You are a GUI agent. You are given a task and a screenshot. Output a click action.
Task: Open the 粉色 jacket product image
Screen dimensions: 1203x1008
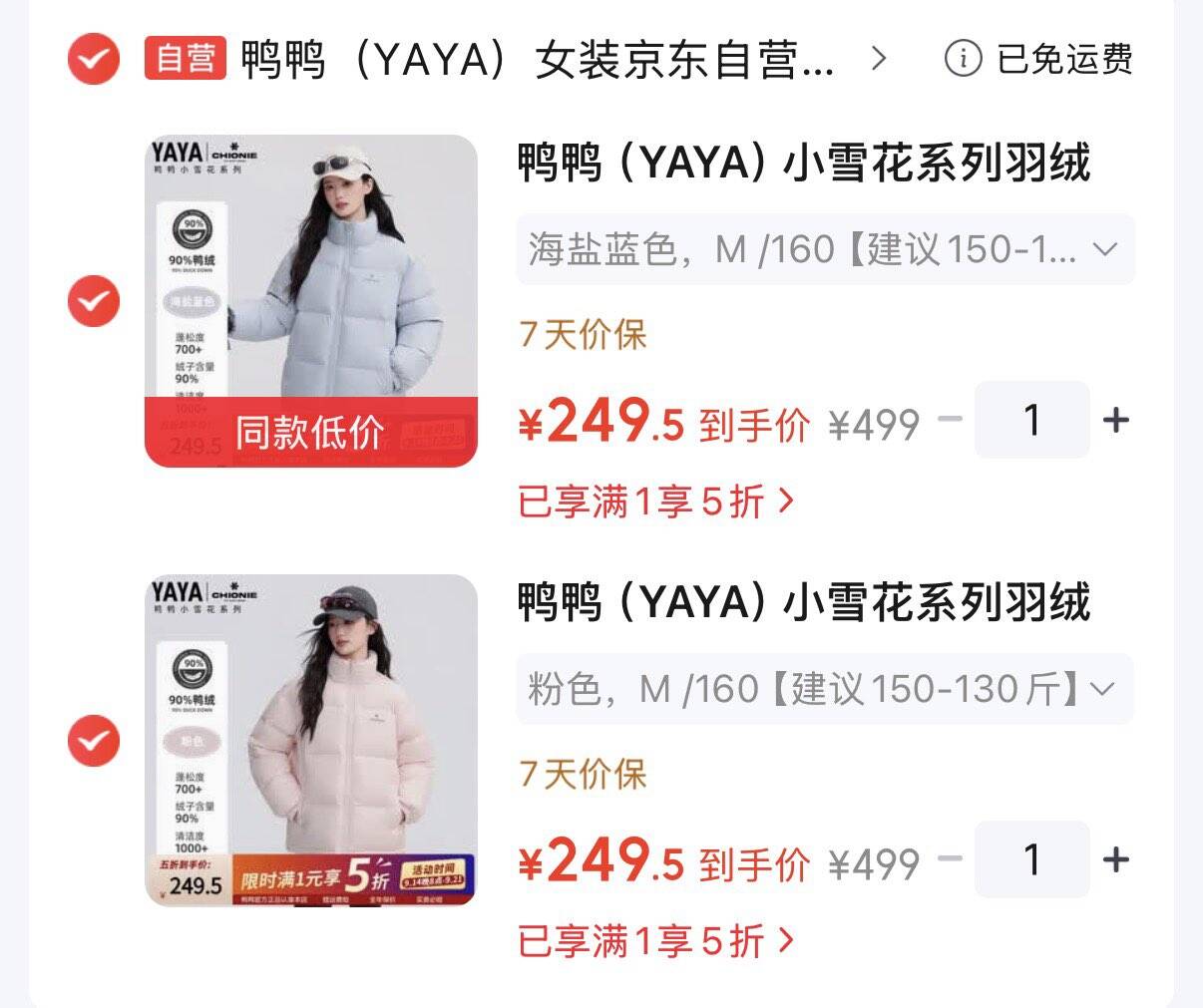(x=311, y=740)
